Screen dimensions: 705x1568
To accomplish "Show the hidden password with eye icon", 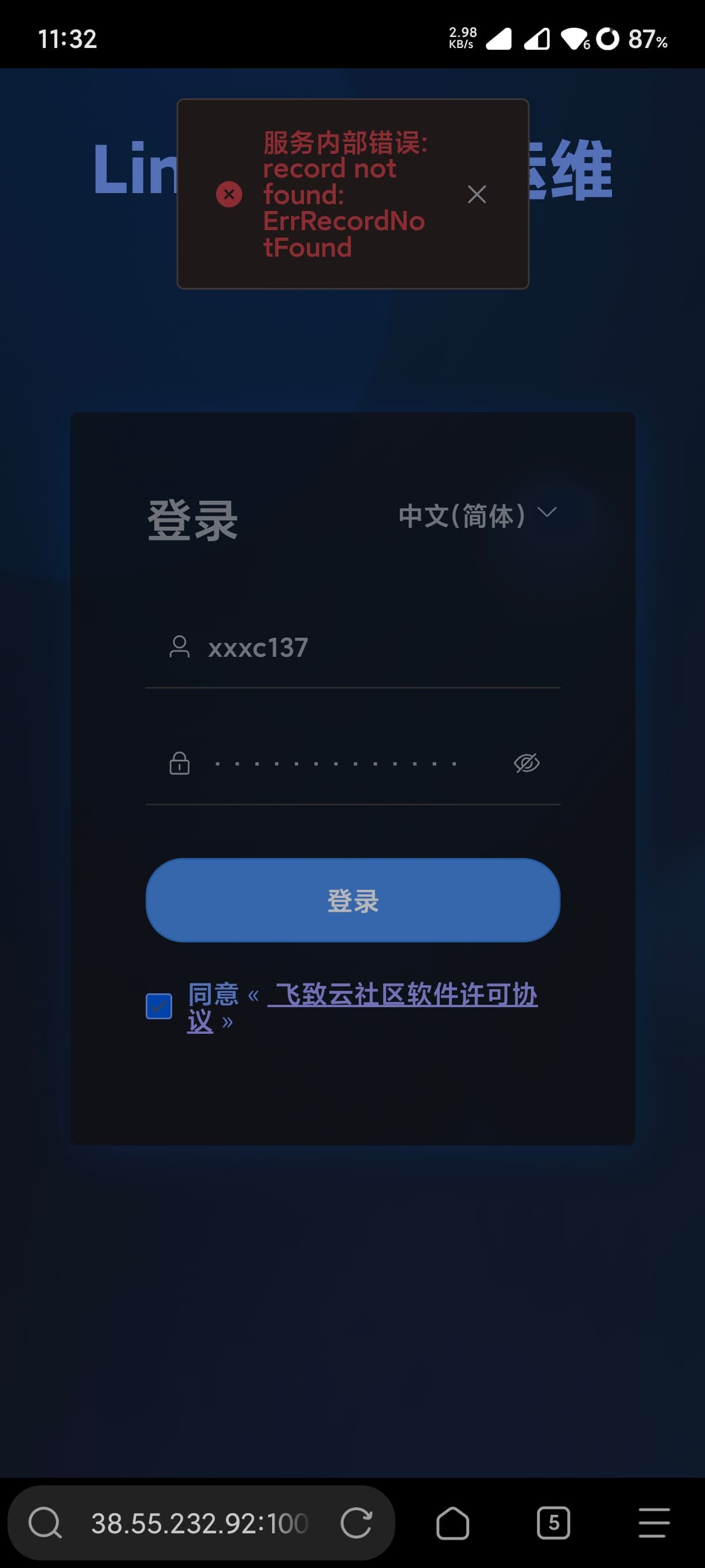I will tap(526, 763).
